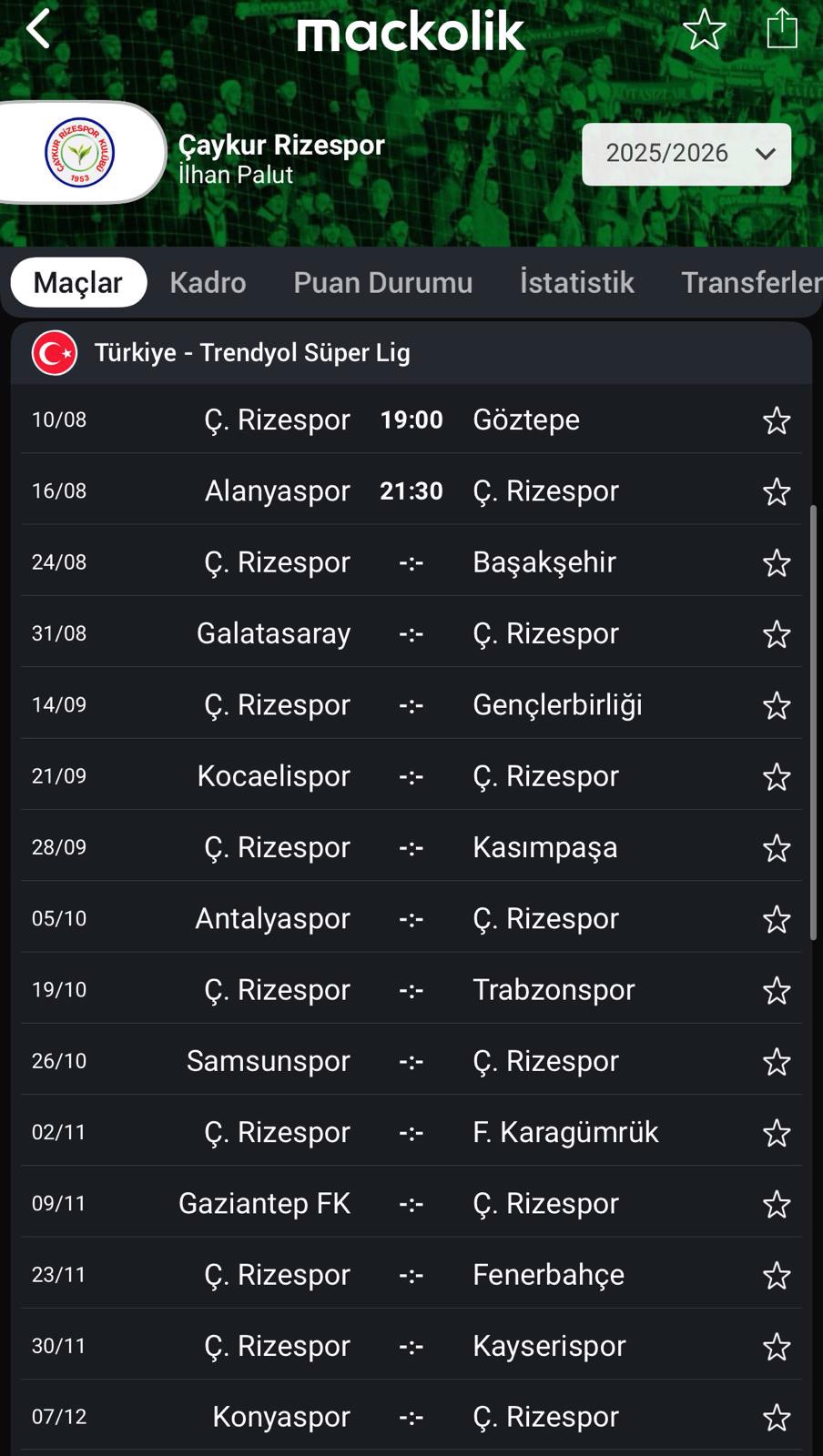This screenshot has width=823, height=1456.
Task: Open the Gaziantep FK vs Ç. Rizespor match
Action: click(x=411, y=1203)
